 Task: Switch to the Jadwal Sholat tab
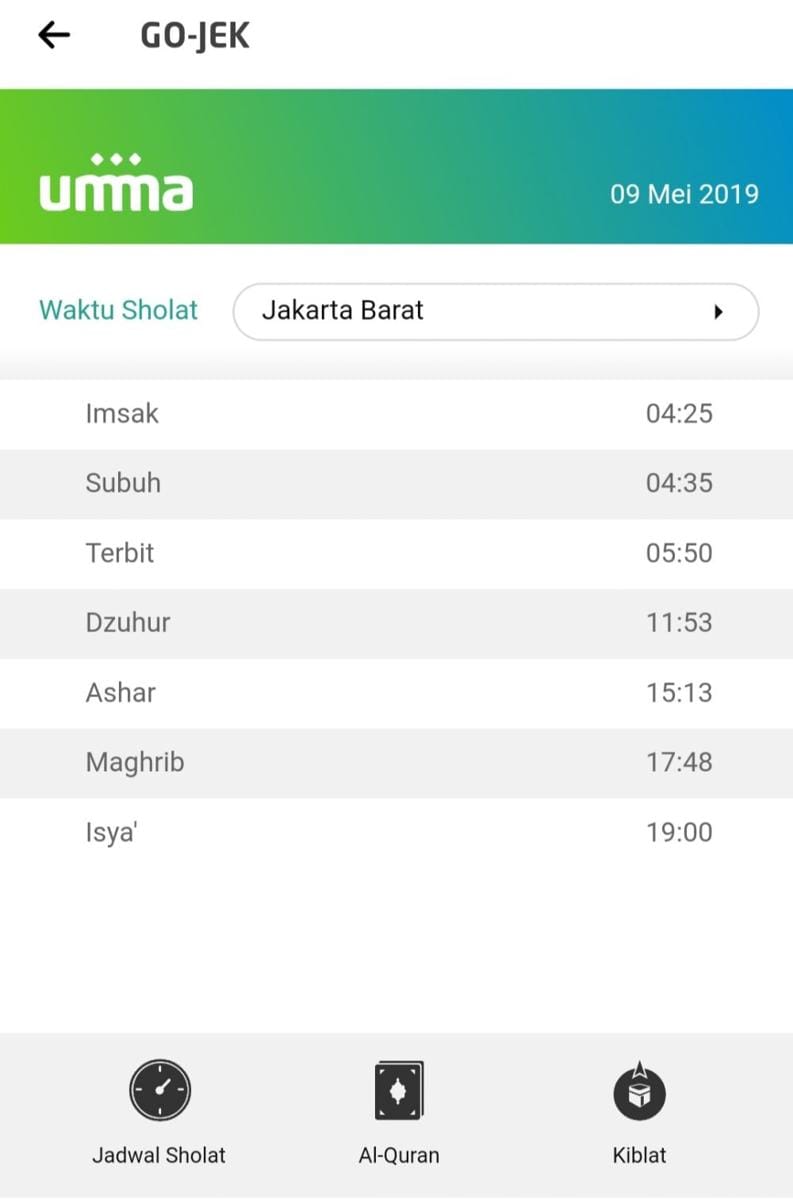pyautogui.click(x=159, y=1112)
